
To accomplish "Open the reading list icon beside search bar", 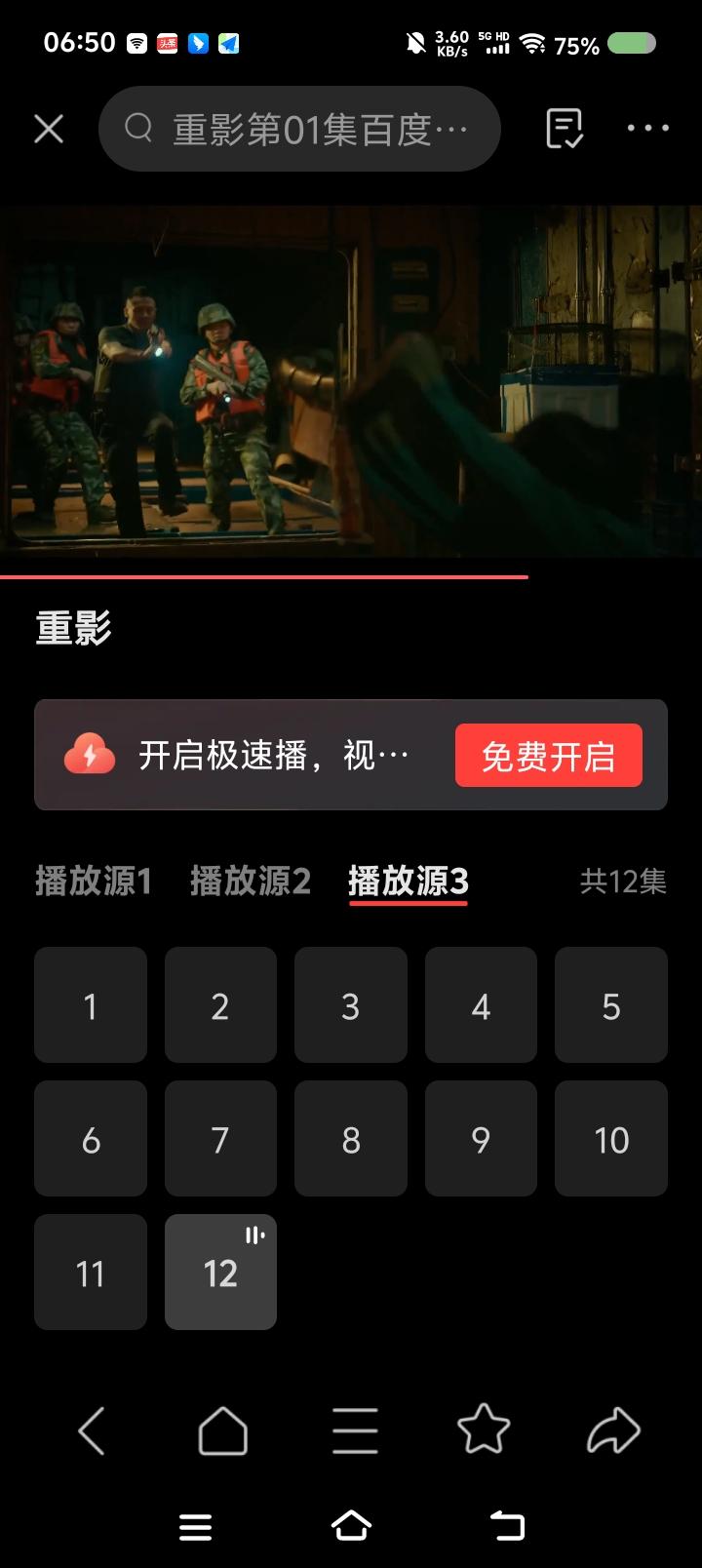I will tap(562, 128).
